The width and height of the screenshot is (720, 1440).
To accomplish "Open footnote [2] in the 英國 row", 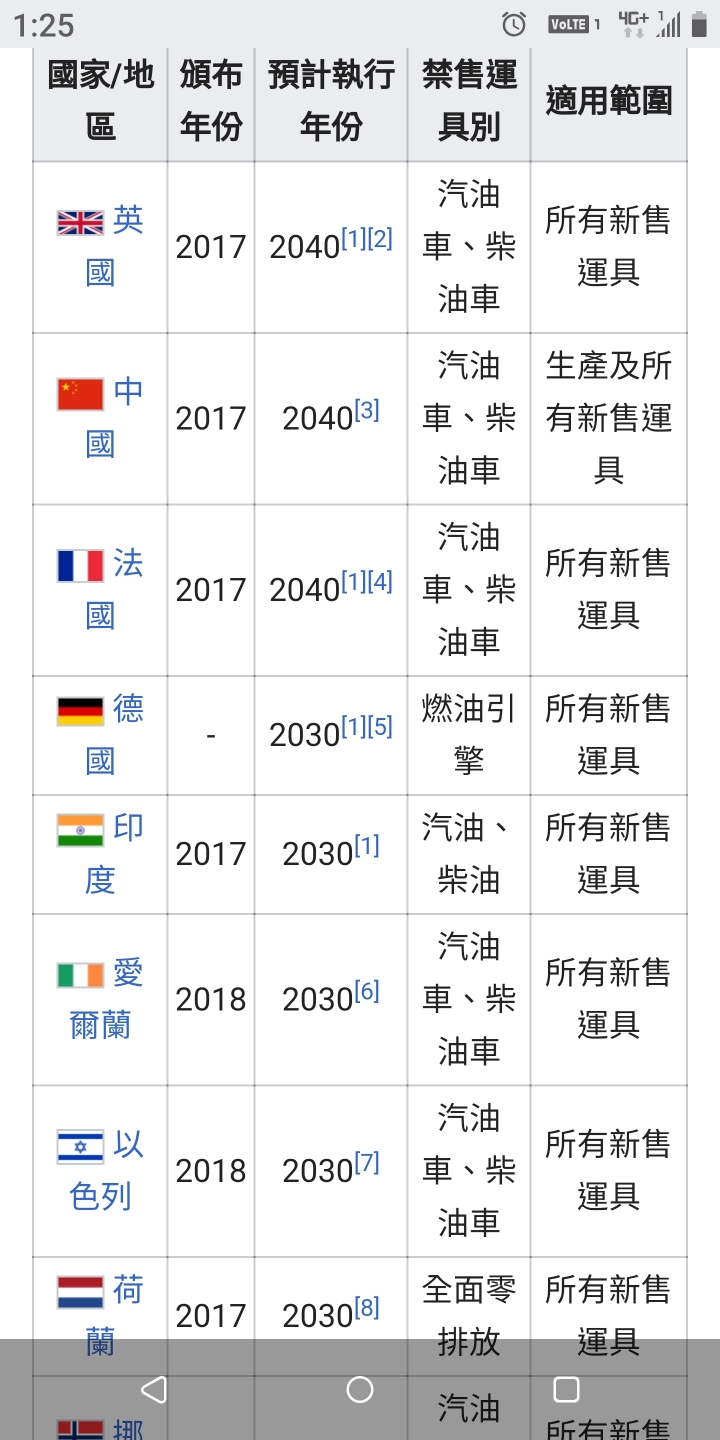I will pos(380,239).
